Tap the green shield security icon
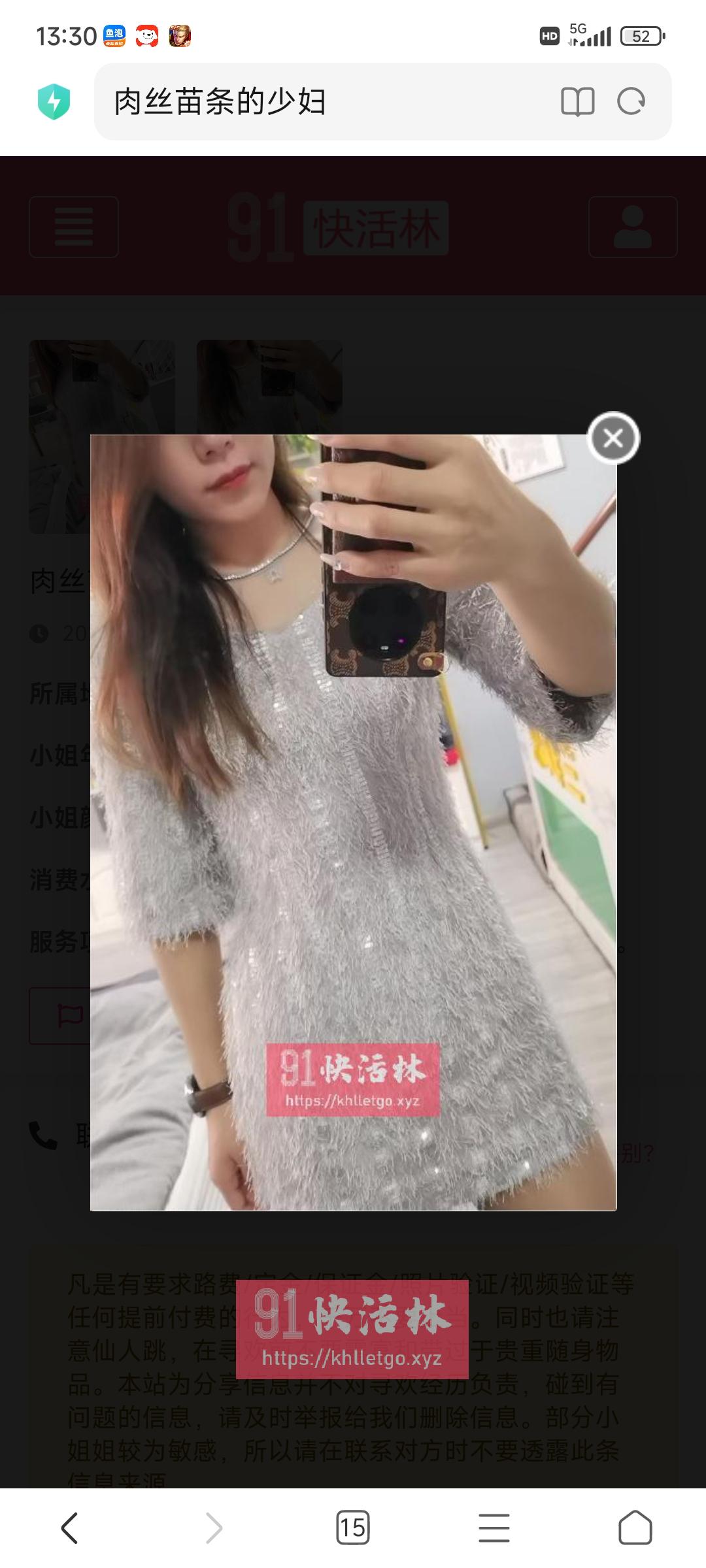Screen dimensions: 706x1568 (x=55, y=102)
